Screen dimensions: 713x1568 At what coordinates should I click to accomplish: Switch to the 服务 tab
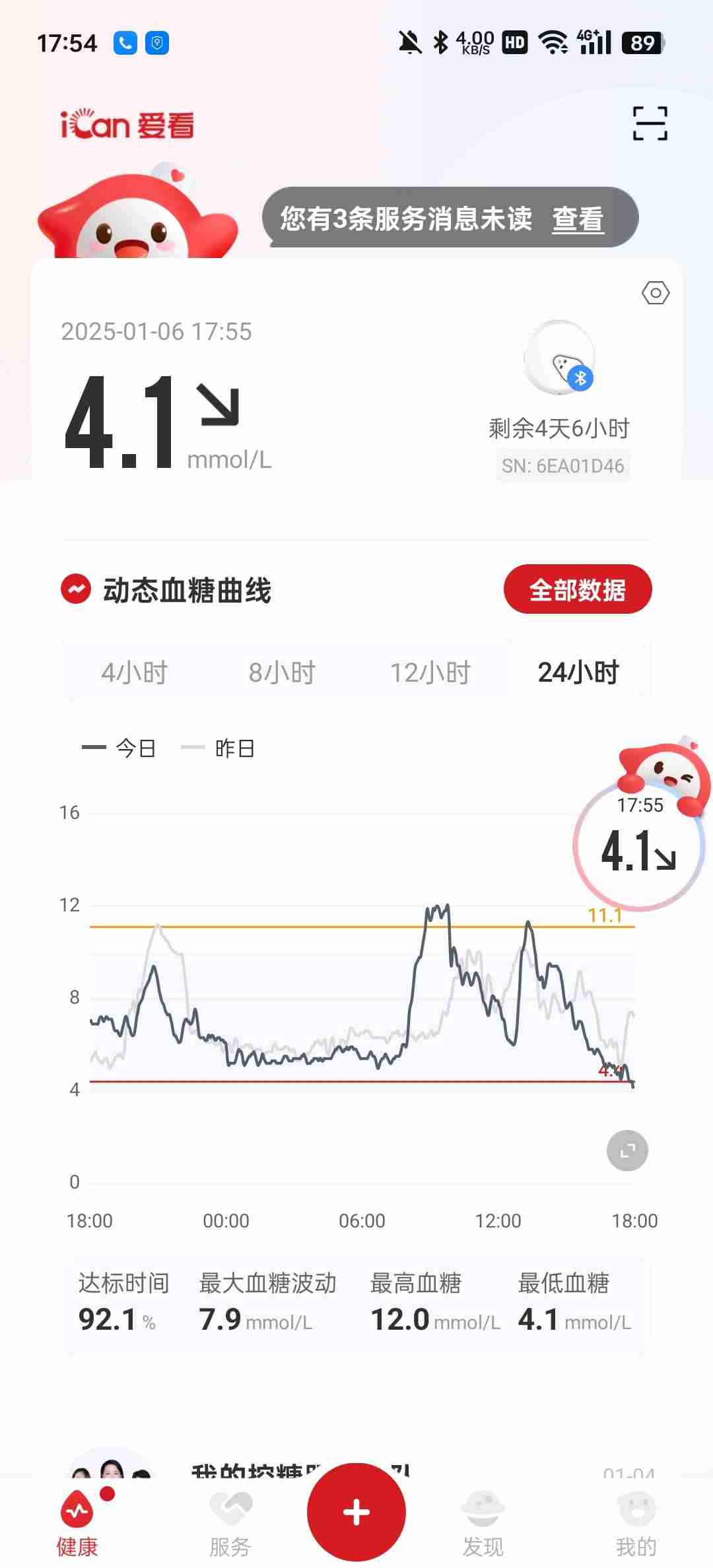point(230,1521)
